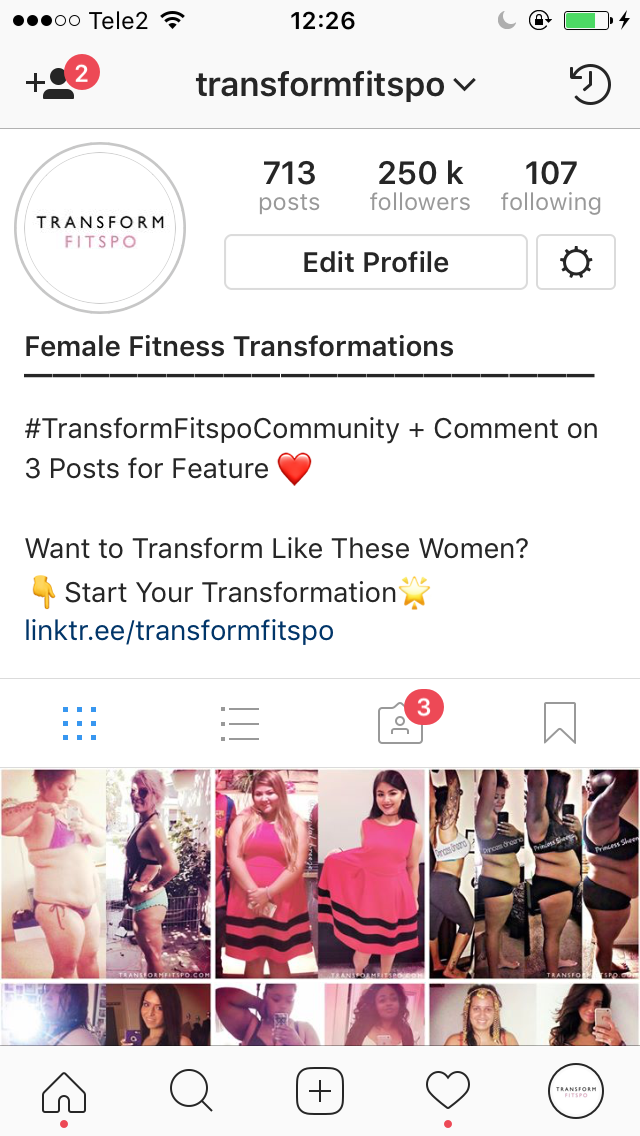The width and height of the screenshot is (640, 1136).
Task: Switch to grid view tab
Action: point(79,723)
